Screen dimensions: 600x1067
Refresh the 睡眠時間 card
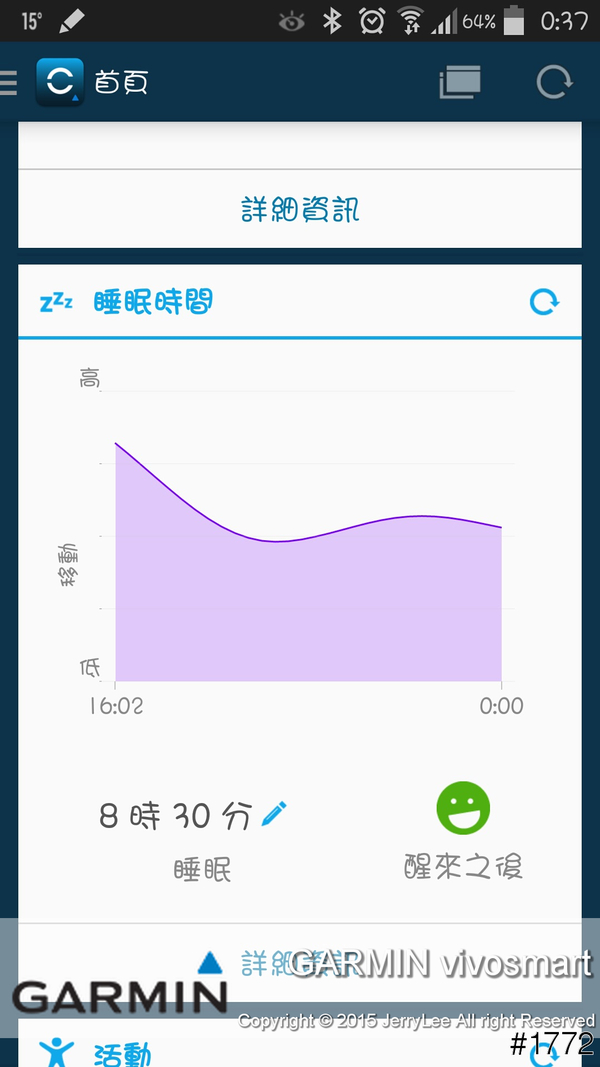click(x=544, y=301)
